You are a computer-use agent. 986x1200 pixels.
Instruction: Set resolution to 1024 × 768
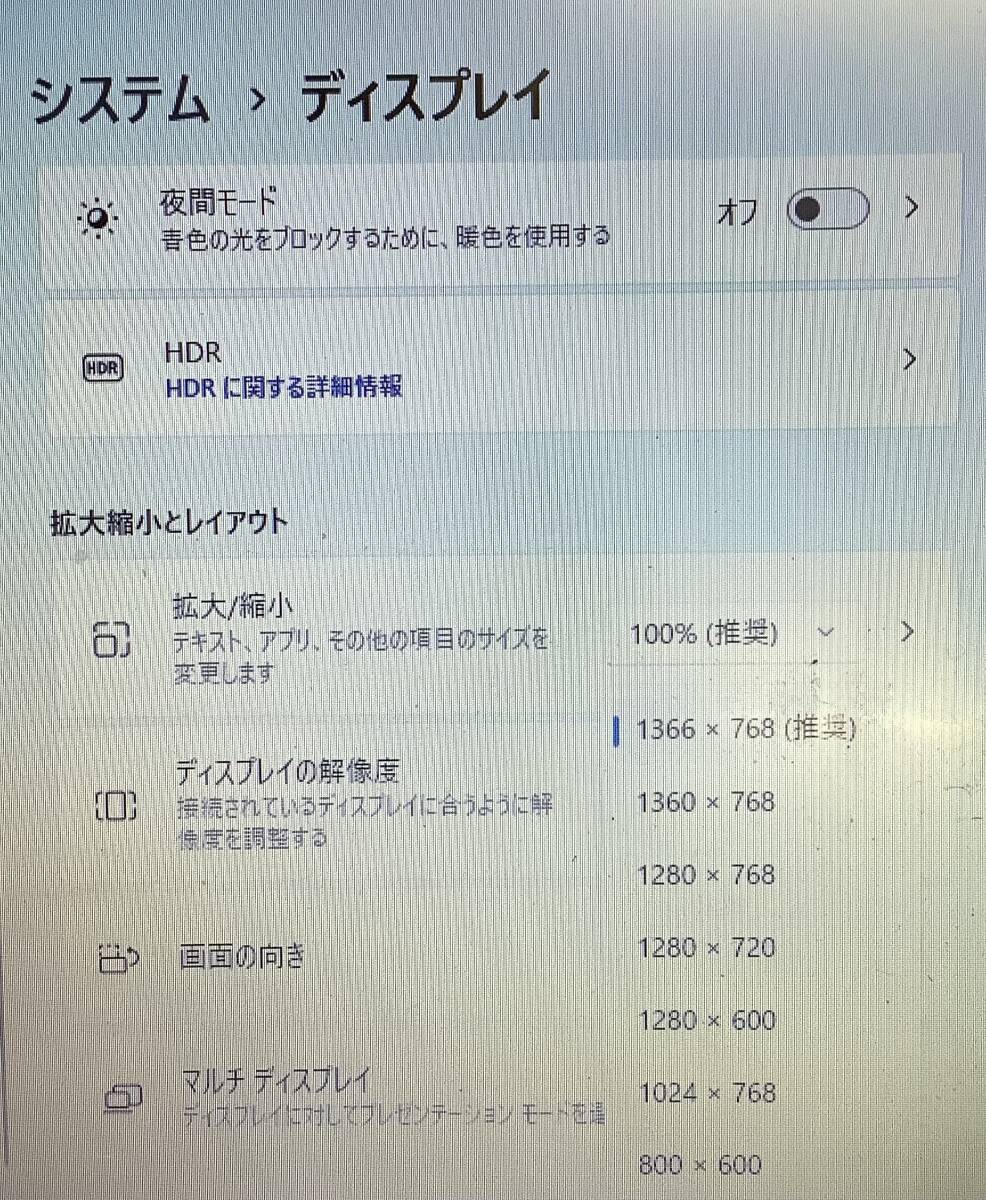pos(706,1092)
